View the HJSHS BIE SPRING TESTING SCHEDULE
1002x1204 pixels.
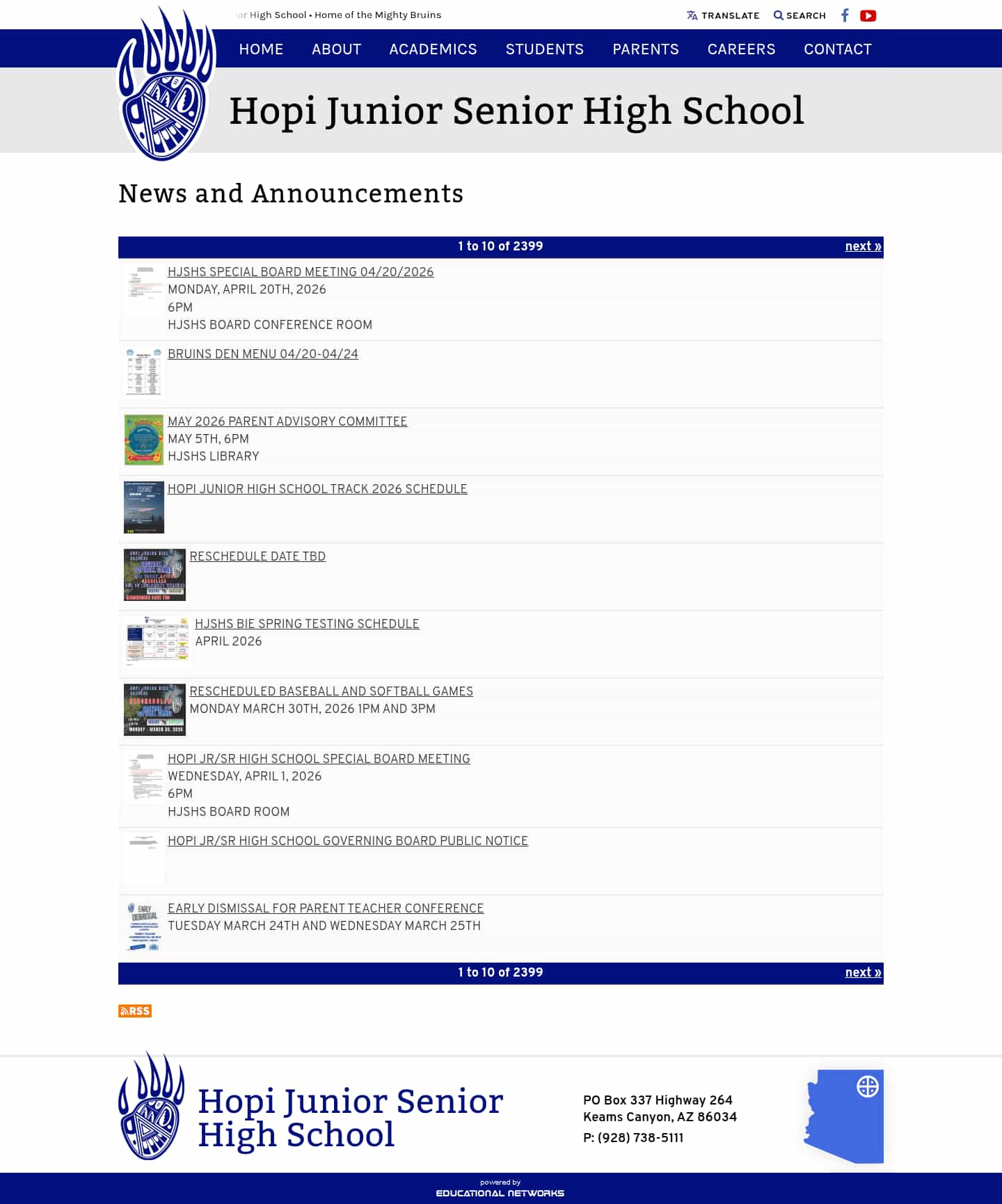[x=308, y=625]
